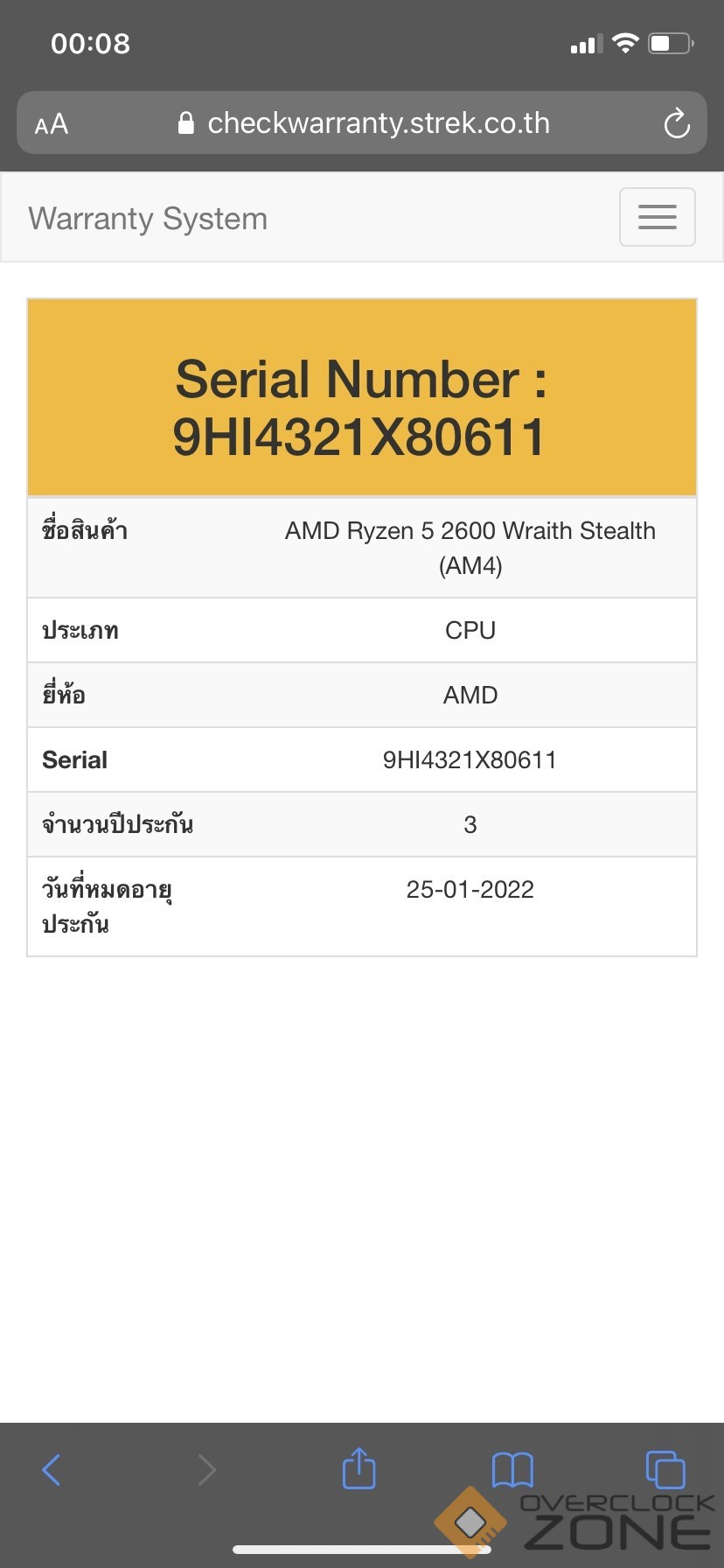The height and width of the screenshot is (1568, 724).
Task: Open Safari bookmarks
Action: pyautogui.click(x=512, y=1469)
